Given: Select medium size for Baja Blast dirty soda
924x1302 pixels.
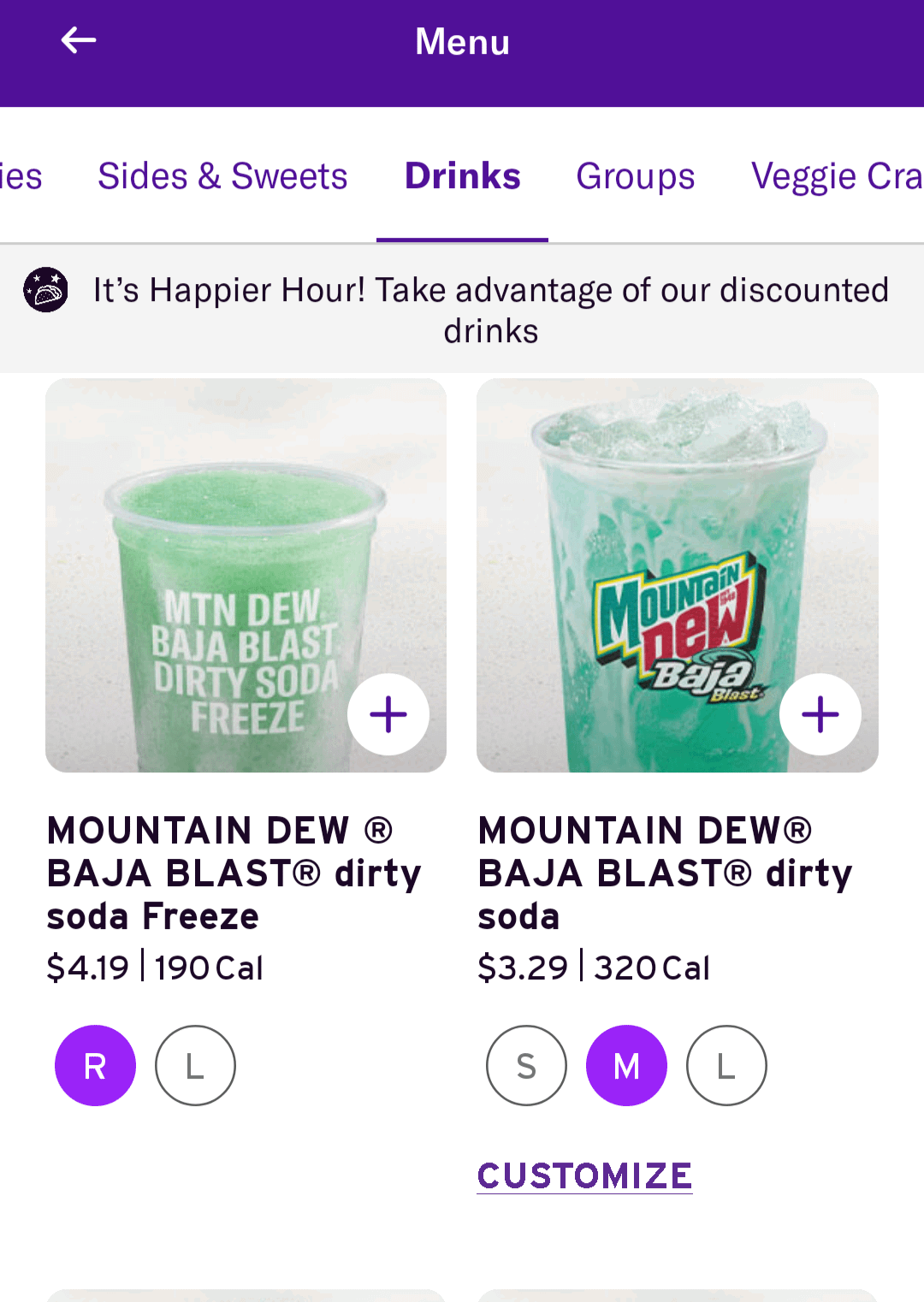Looking at the screenshot, I should 626,1066.
